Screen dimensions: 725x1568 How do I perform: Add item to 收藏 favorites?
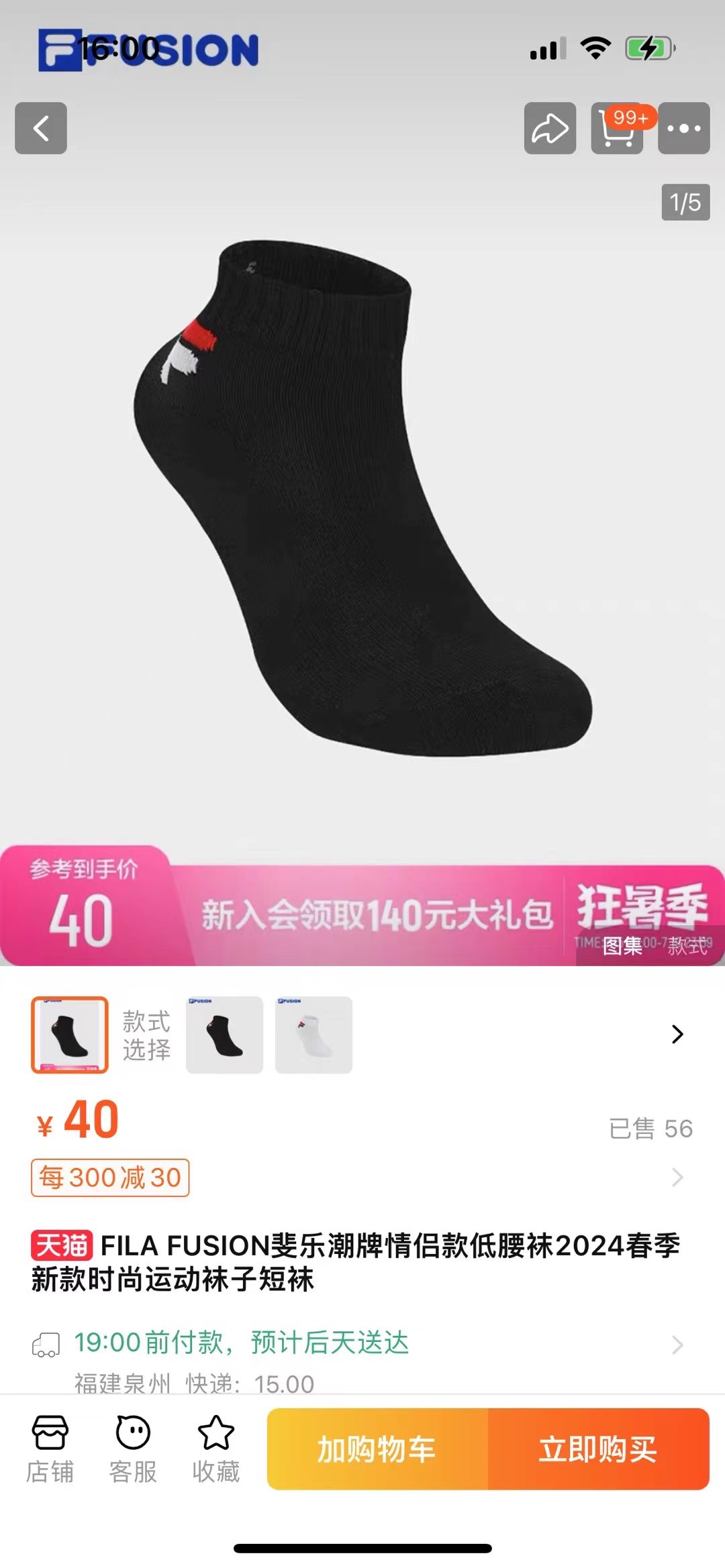click(x=216, y=1449)
